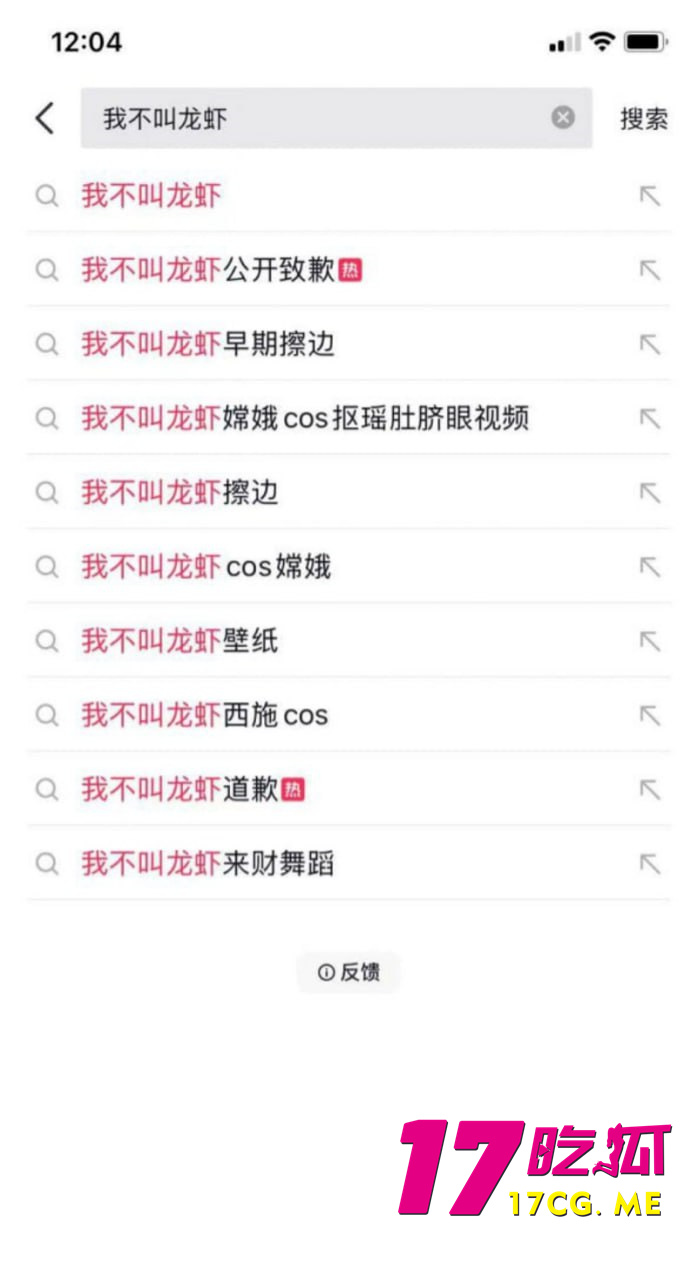Open suggestion 我不叫龙虾早期擦边
This screenshot has height=1280, width=697.
[x=208, y=344]
